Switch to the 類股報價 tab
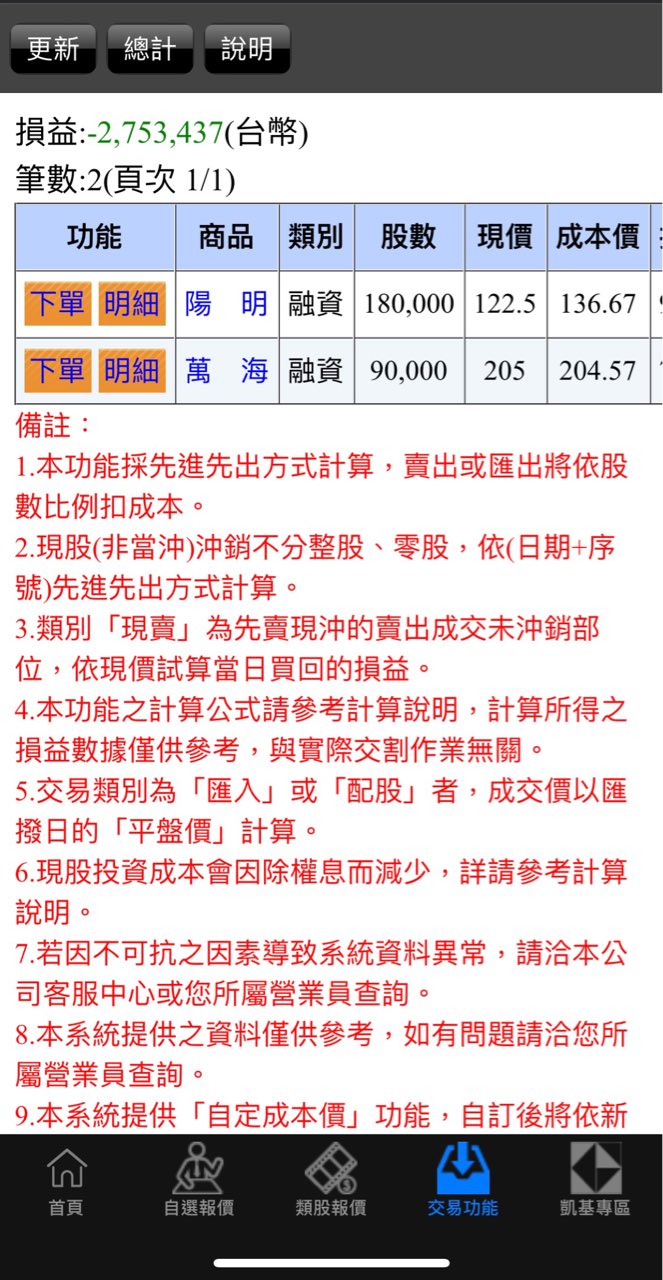This screenshot has height=1280, width=663. [331, 1182]
